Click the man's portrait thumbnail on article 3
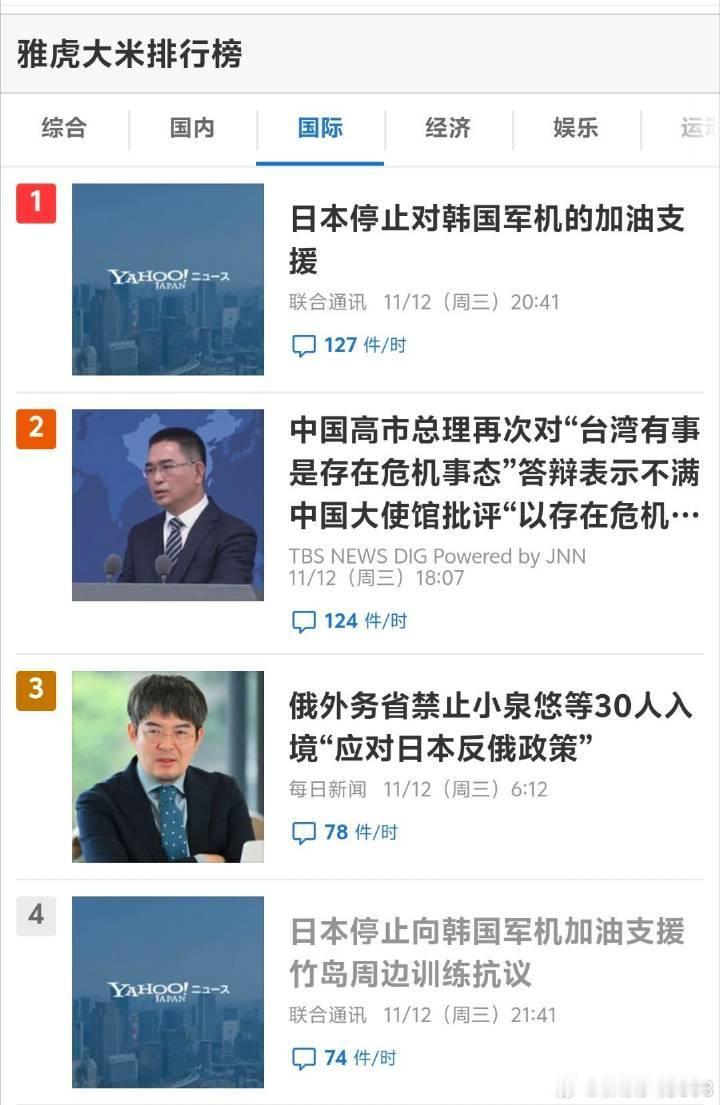This screenshot has width=720, height=1105. 167,766
